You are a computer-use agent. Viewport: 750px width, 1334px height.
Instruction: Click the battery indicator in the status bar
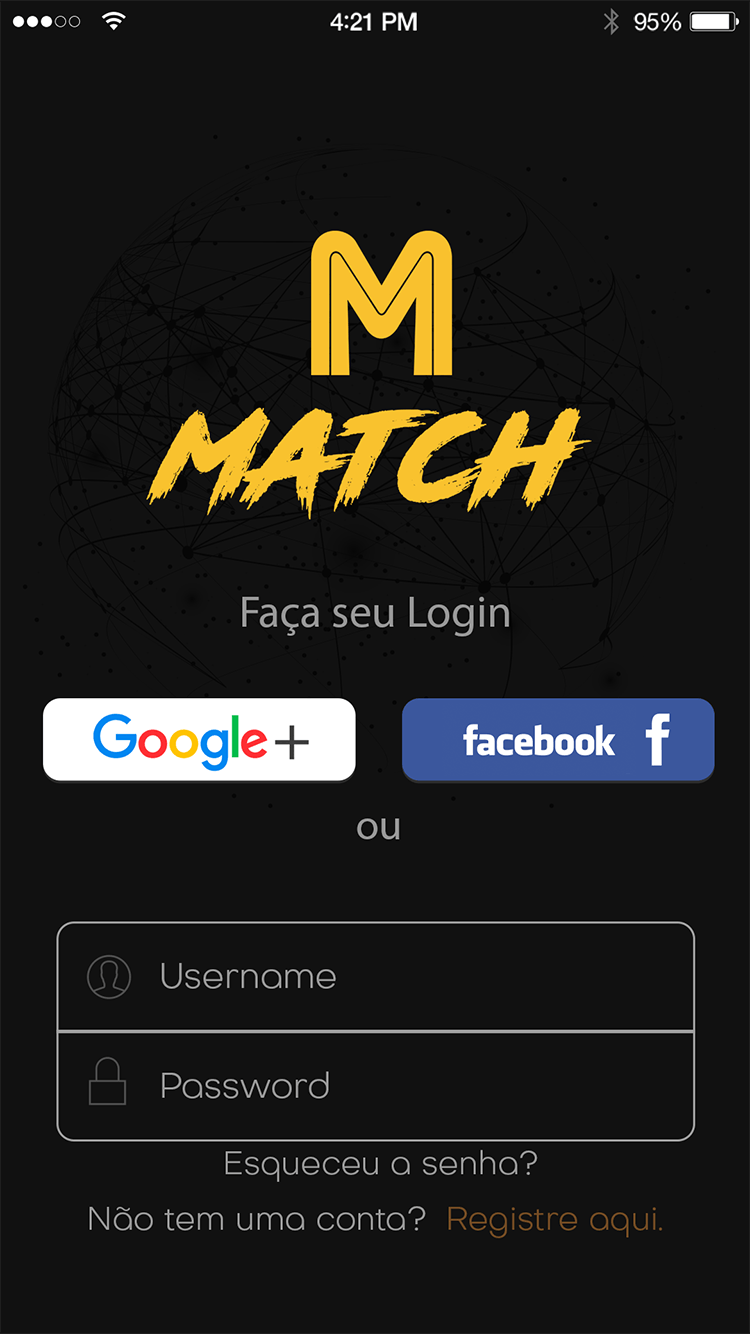(x=713, y=20)
